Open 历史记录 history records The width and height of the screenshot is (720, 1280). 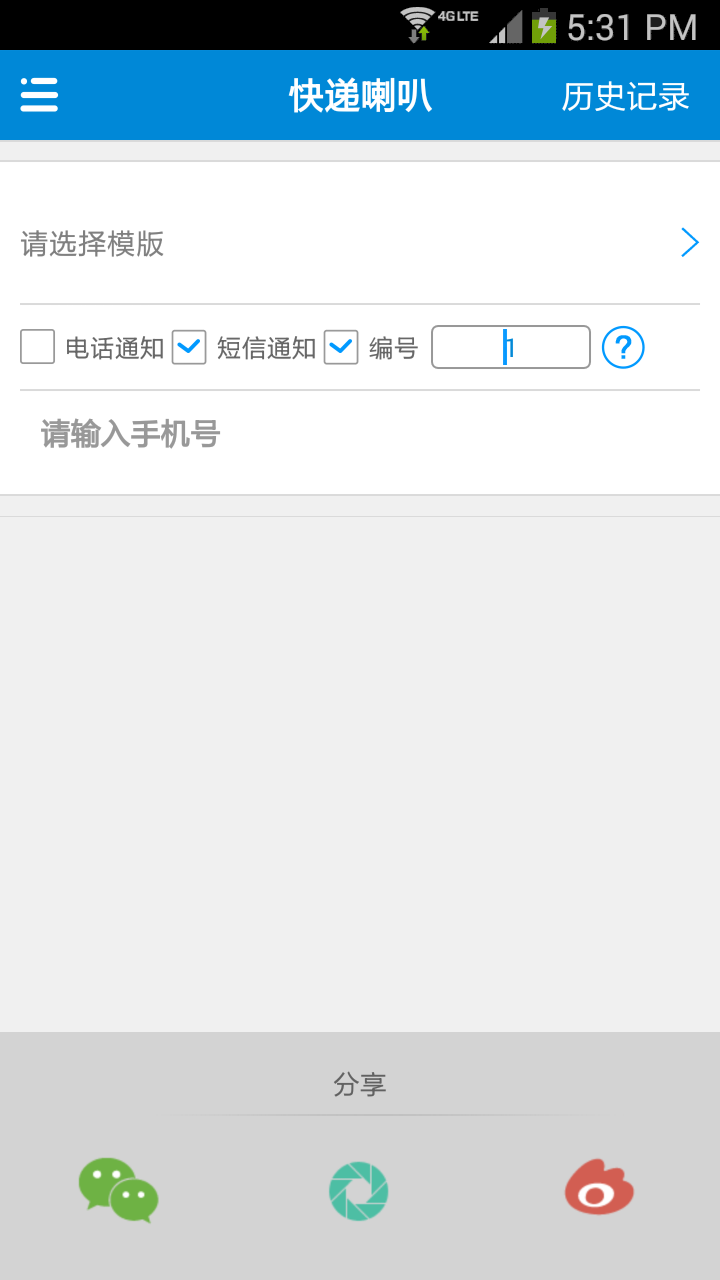[626, 95]
